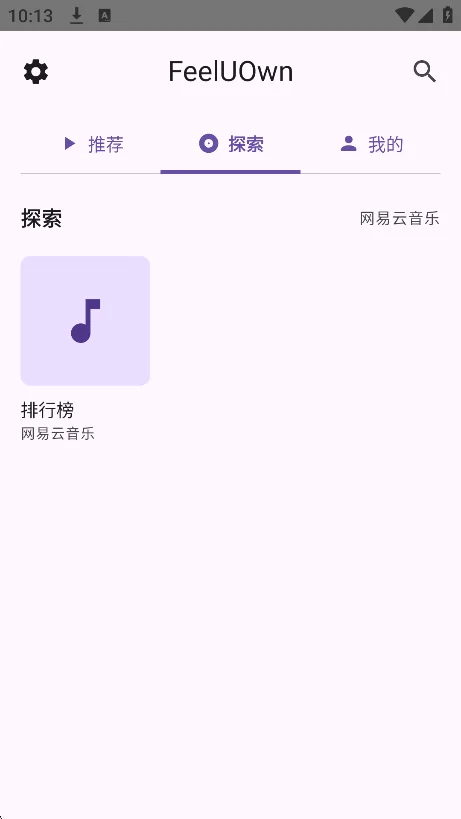Tap the 网易云音乐 source selector
The height and width of the screenshot is (819, 461).
(x=399, y=218)
